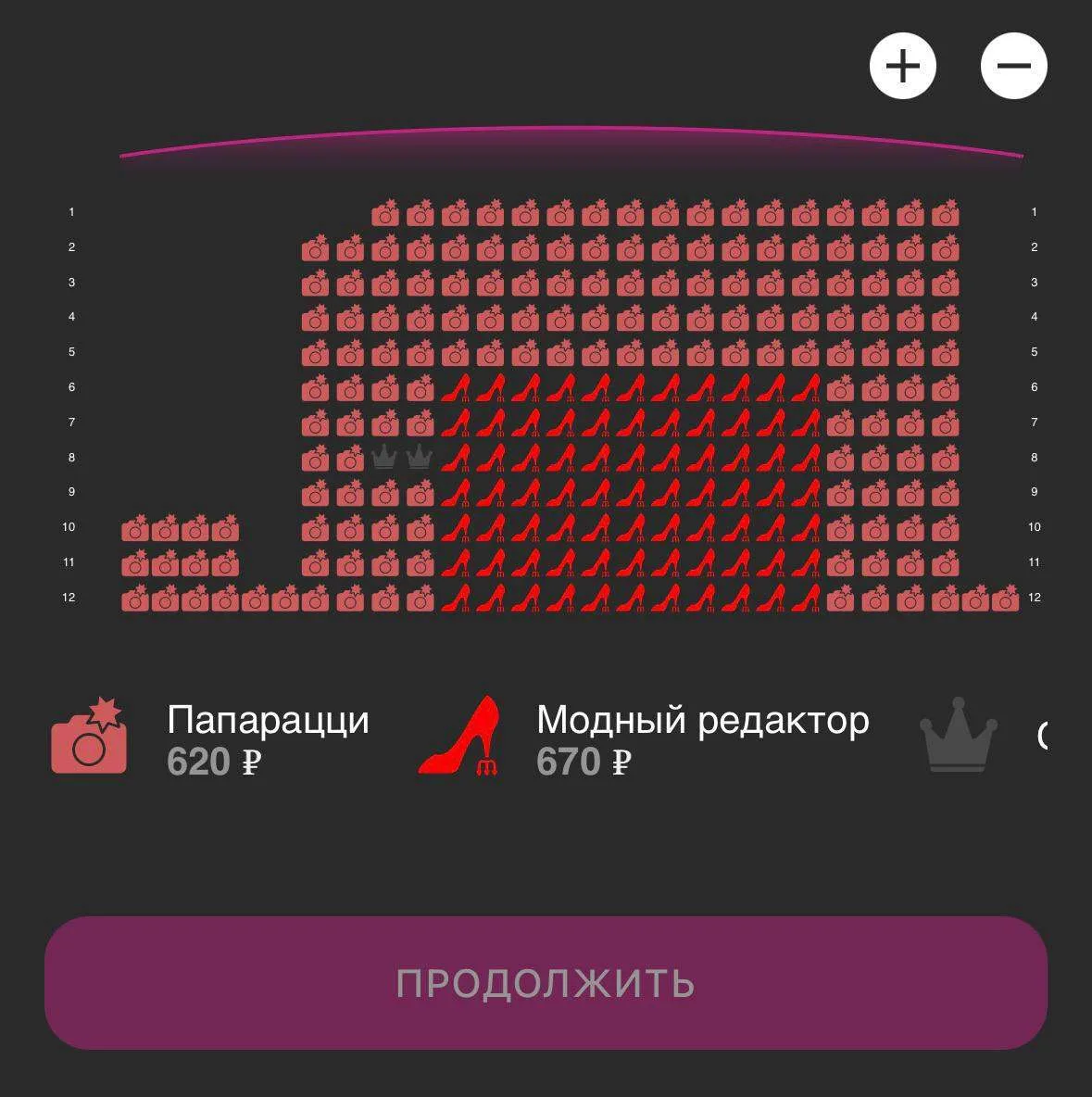Choose the leftmost seat in row 10
The image size is (1092, 1097).
135,528
